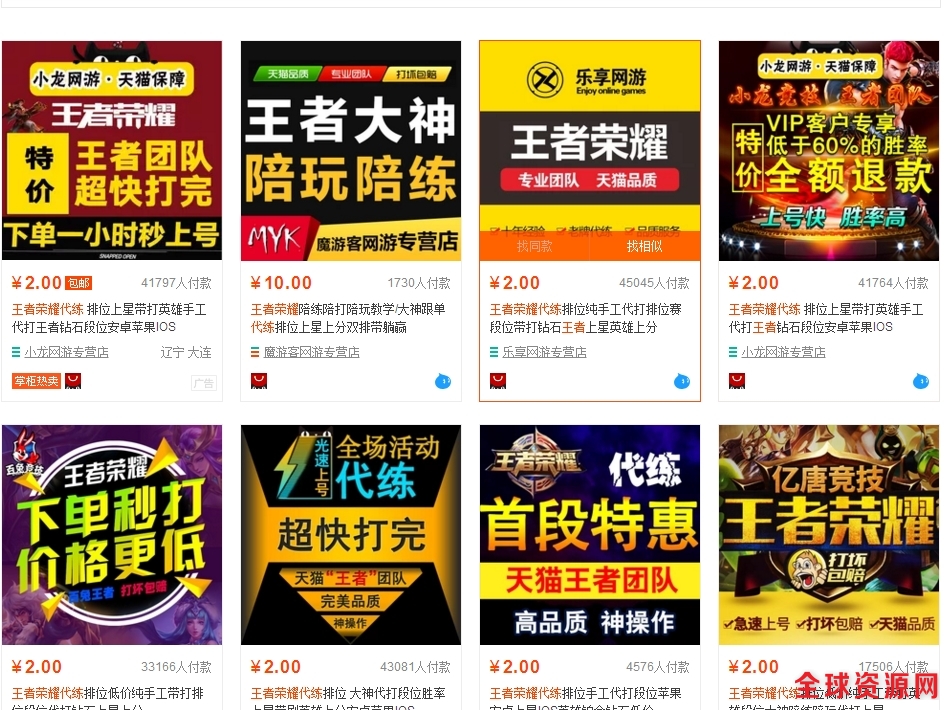Screen dimensions: 949x710
Task: Tap 找相似 on the 乐享网游 product
Action: [x=644, y=246]
